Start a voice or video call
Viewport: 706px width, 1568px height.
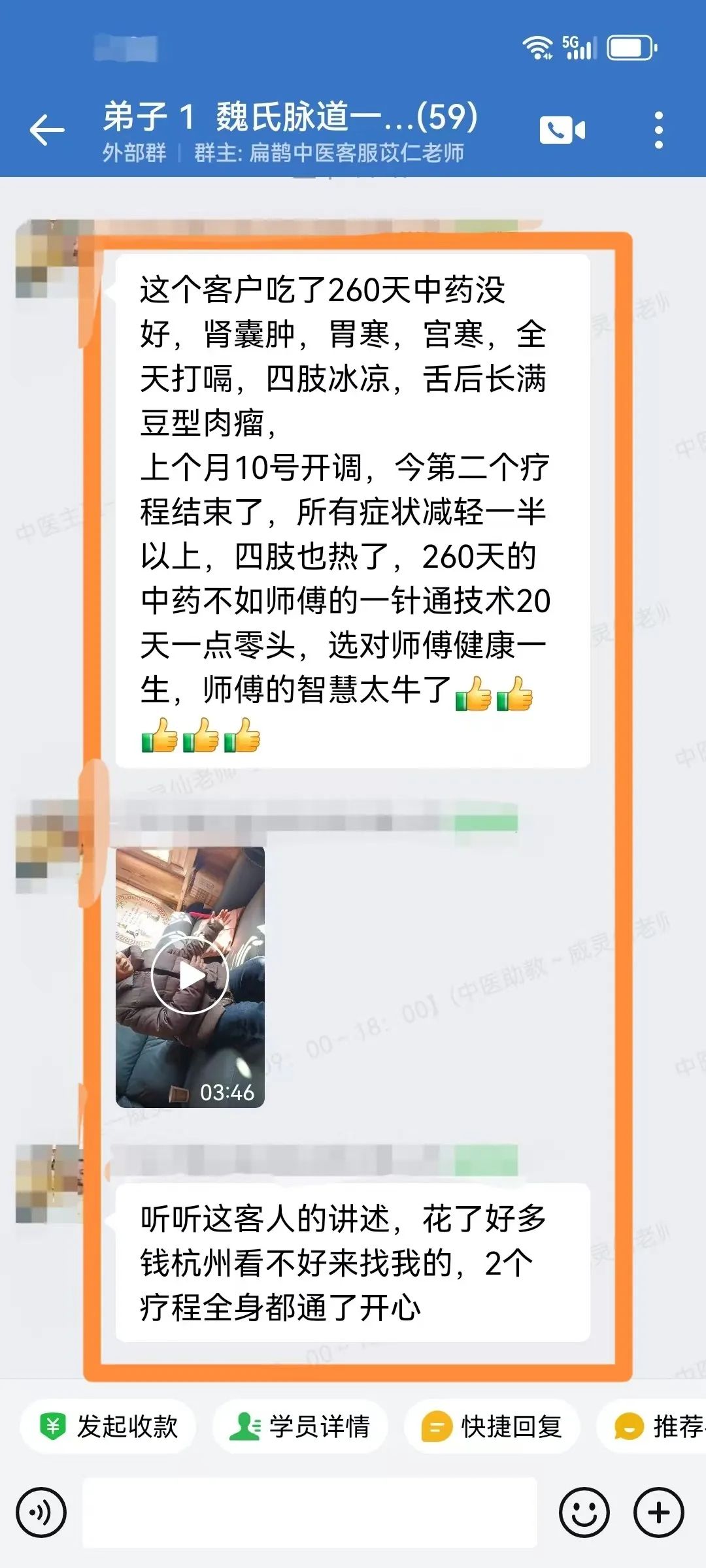pos(562,130)
